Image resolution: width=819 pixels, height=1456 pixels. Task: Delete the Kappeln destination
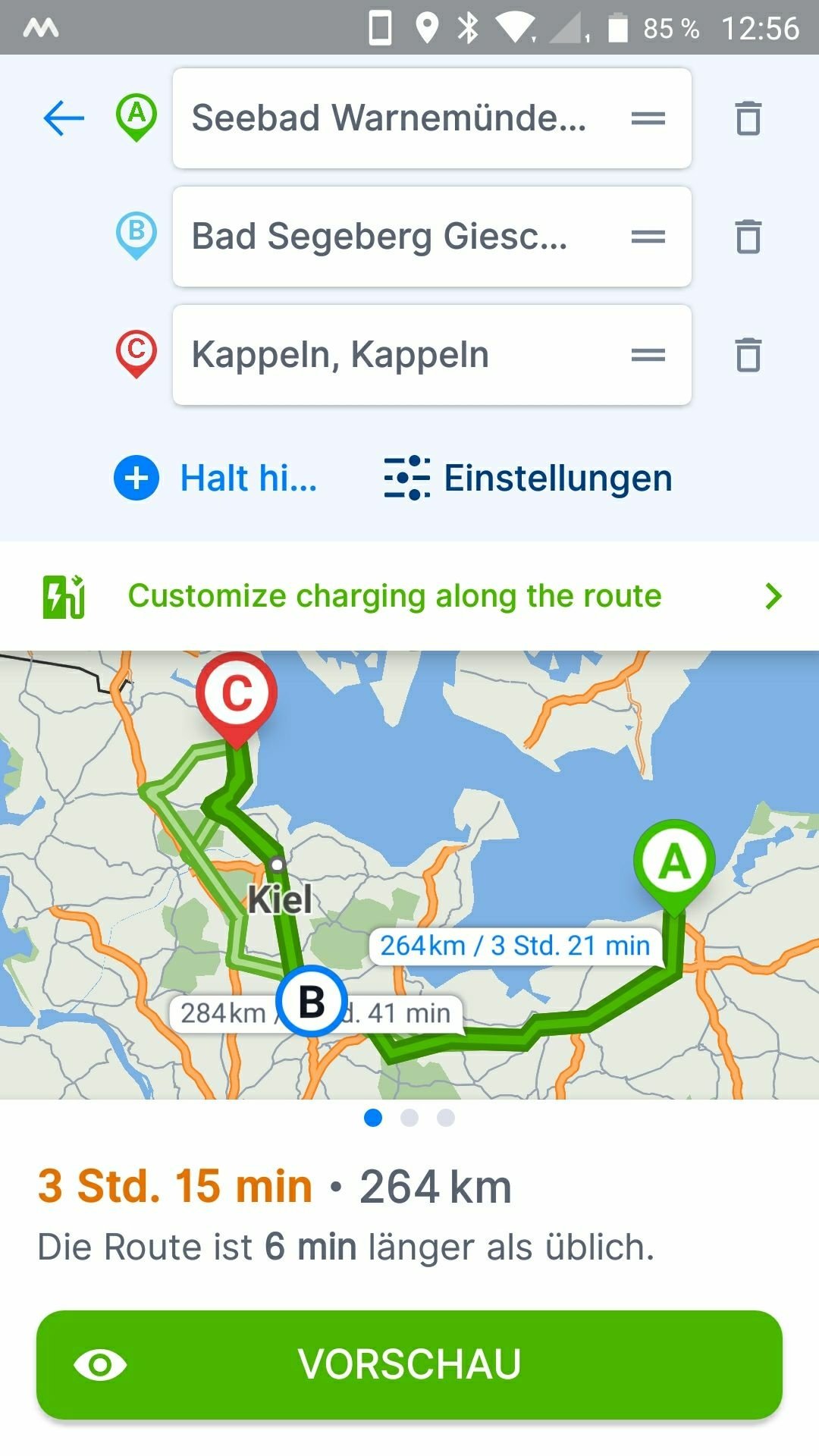click(x=748, y=355)
